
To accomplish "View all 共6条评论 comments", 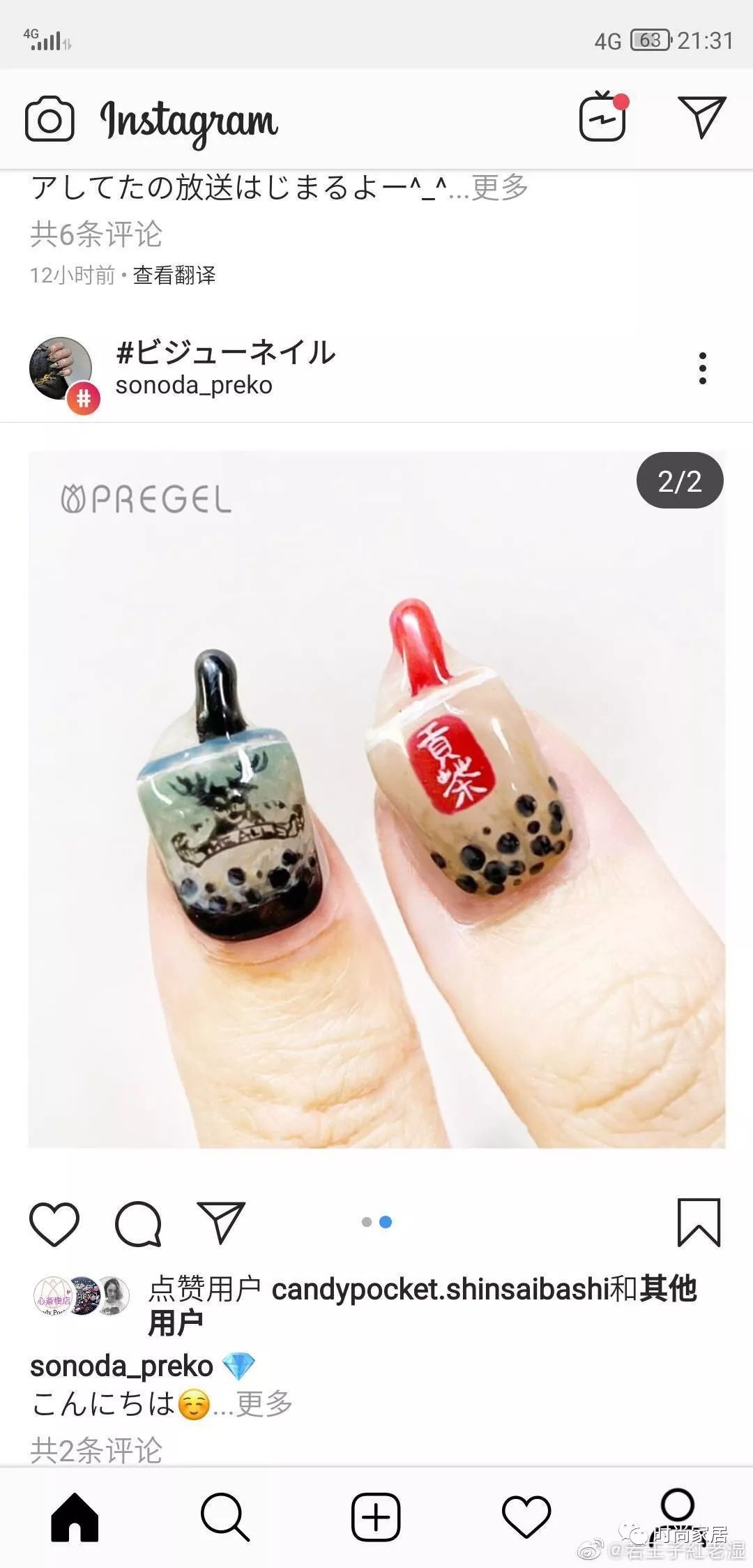I will pyautogui.click(x=96, y=234).
